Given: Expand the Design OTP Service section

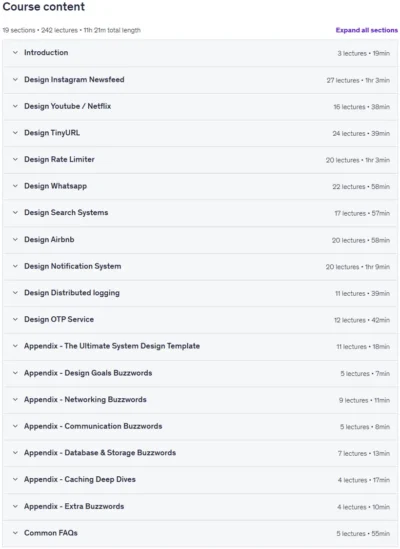Looking at the screenshot, I should coord(200,320).
